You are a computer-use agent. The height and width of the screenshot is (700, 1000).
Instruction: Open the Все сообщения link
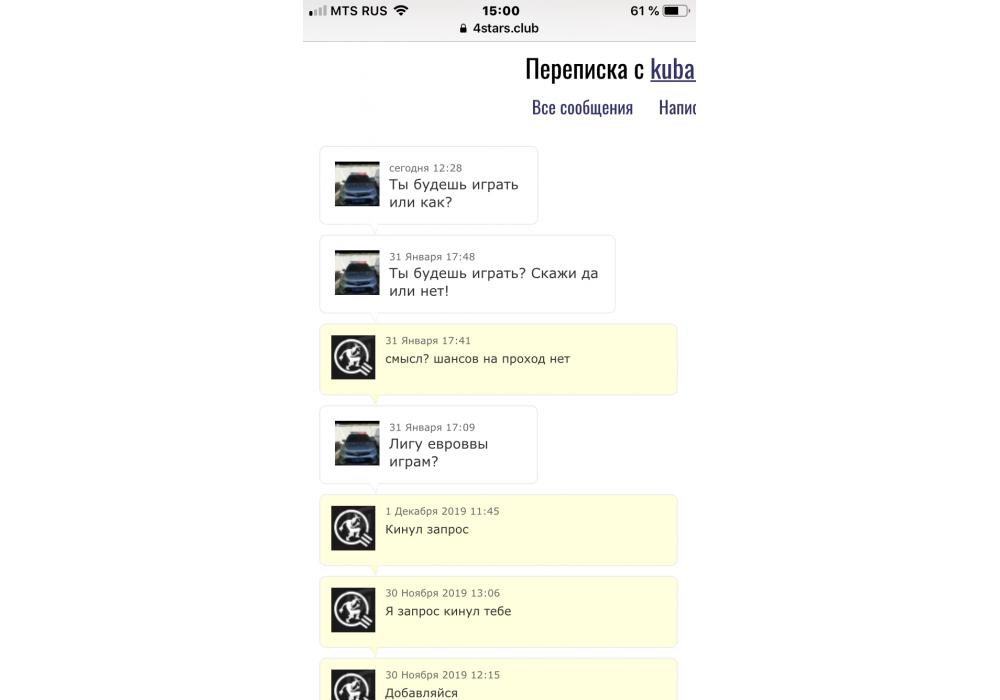582,108
